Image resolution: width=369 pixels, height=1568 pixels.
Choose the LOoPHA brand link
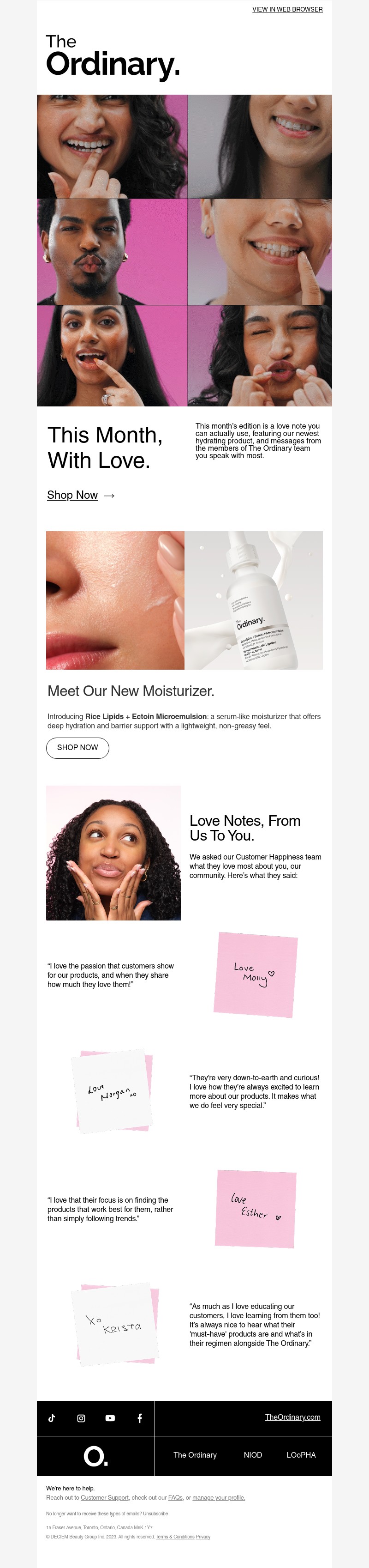coord(301,1454)
